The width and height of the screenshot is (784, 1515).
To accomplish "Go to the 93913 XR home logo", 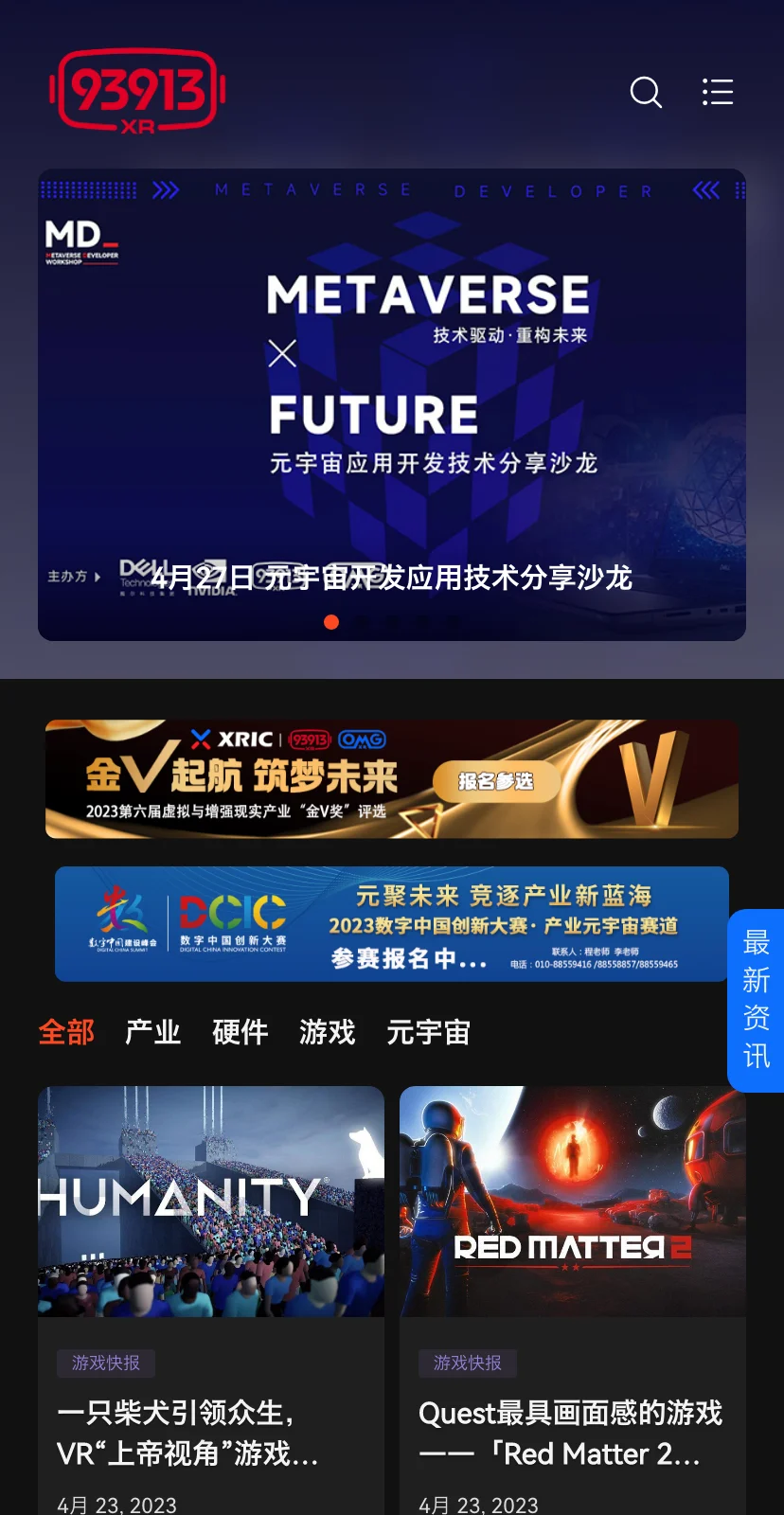I will pos(137,92).
